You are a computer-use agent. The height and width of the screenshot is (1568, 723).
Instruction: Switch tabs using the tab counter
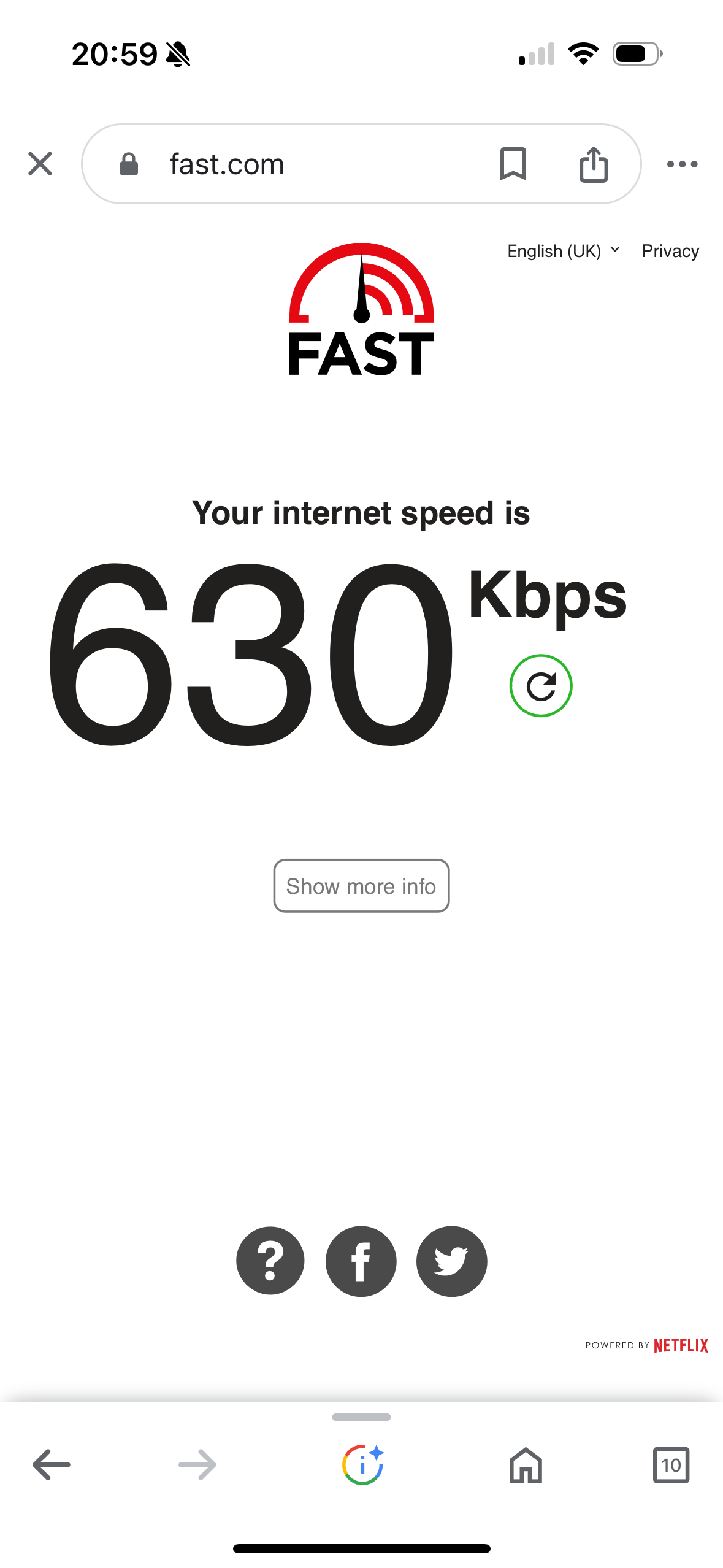(671, 1466)
